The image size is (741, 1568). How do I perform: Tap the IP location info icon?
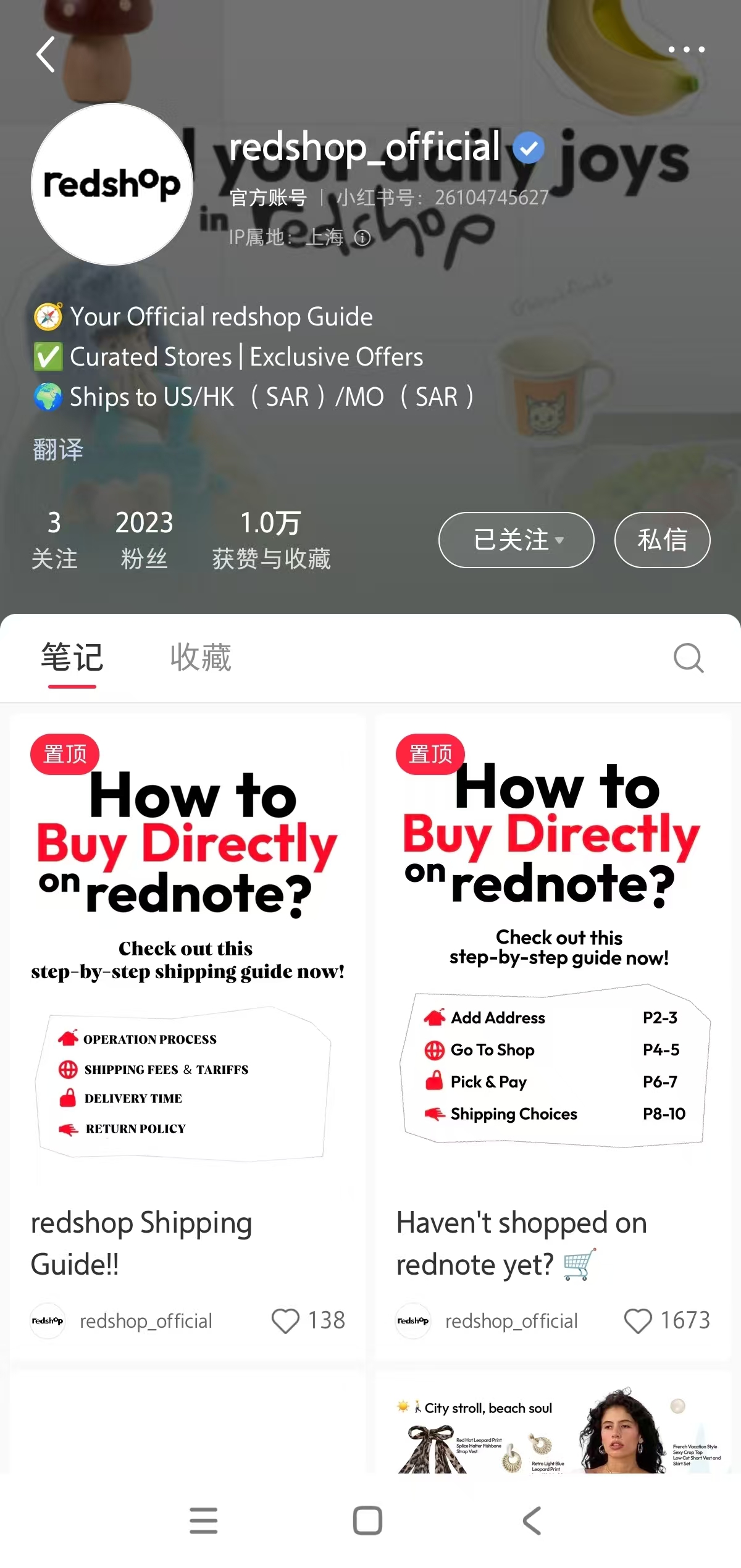[362, 238]
